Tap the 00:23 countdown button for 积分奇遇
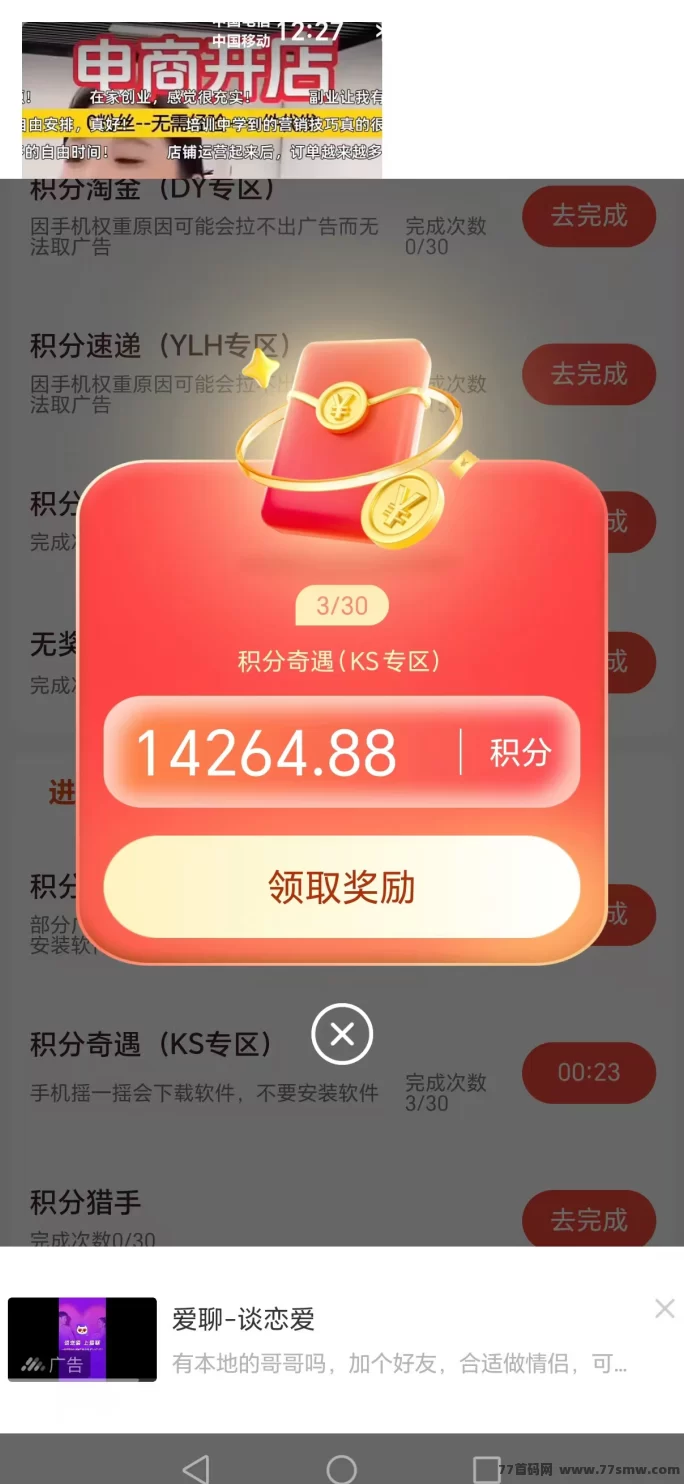The height and width of the screenshot is (1484, 684). pyautogui.click(x=588, y=1072)
